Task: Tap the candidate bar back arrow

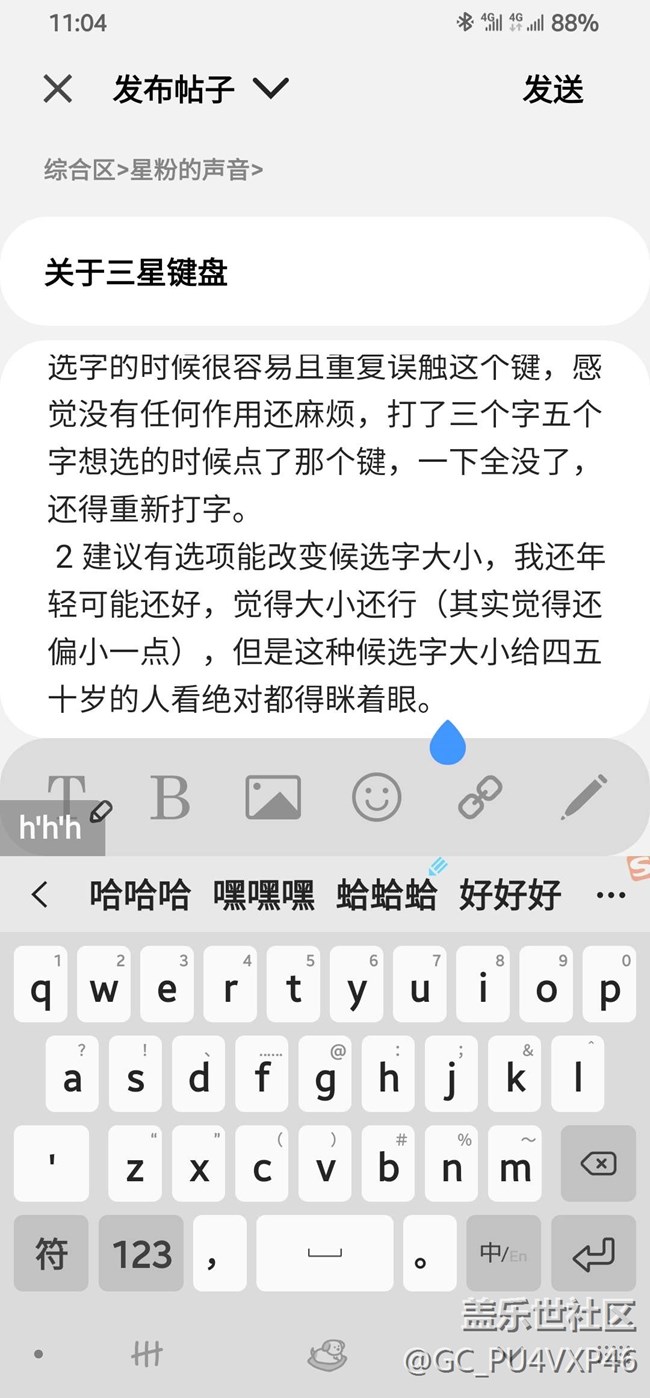Action: point(40,894)
